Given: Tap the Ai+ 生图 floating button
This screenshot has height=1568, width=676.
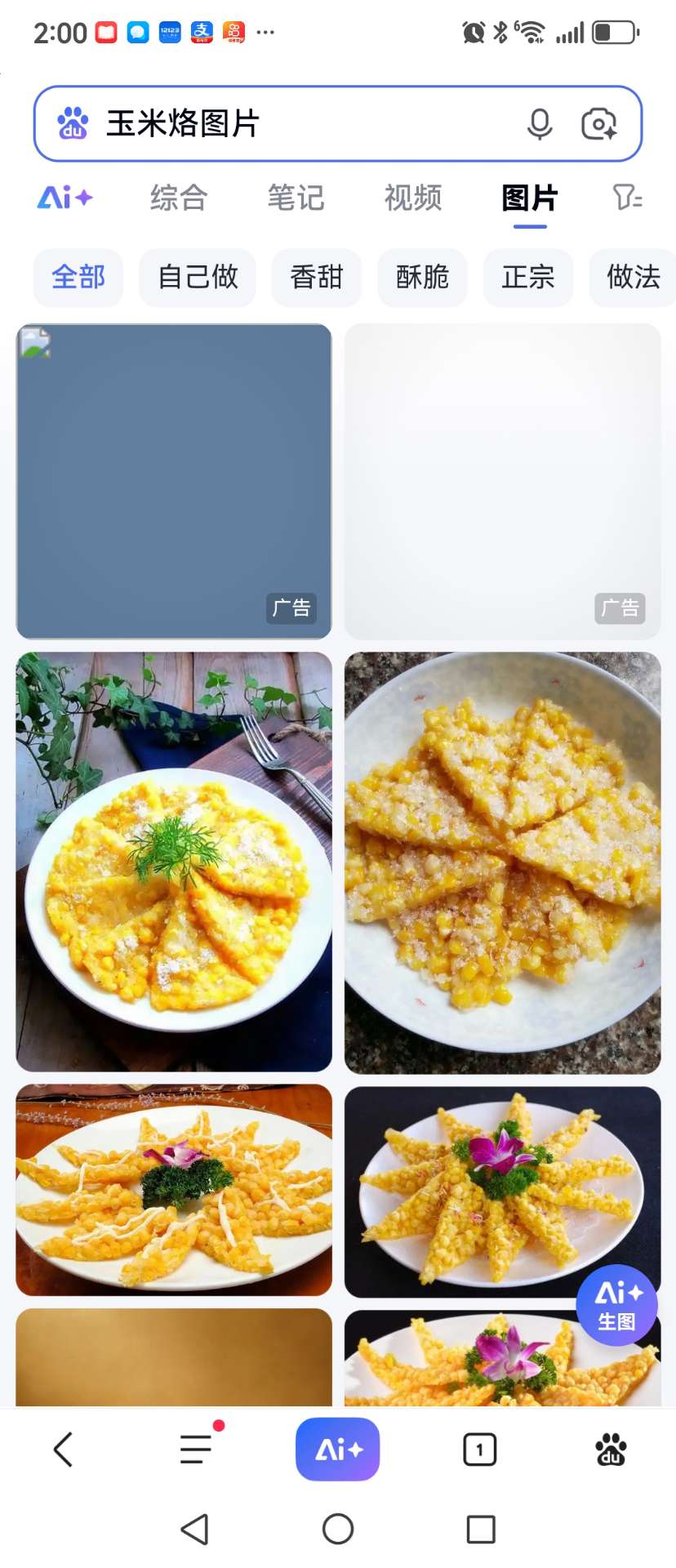Looking at the screenshot, I should 617,1305.
